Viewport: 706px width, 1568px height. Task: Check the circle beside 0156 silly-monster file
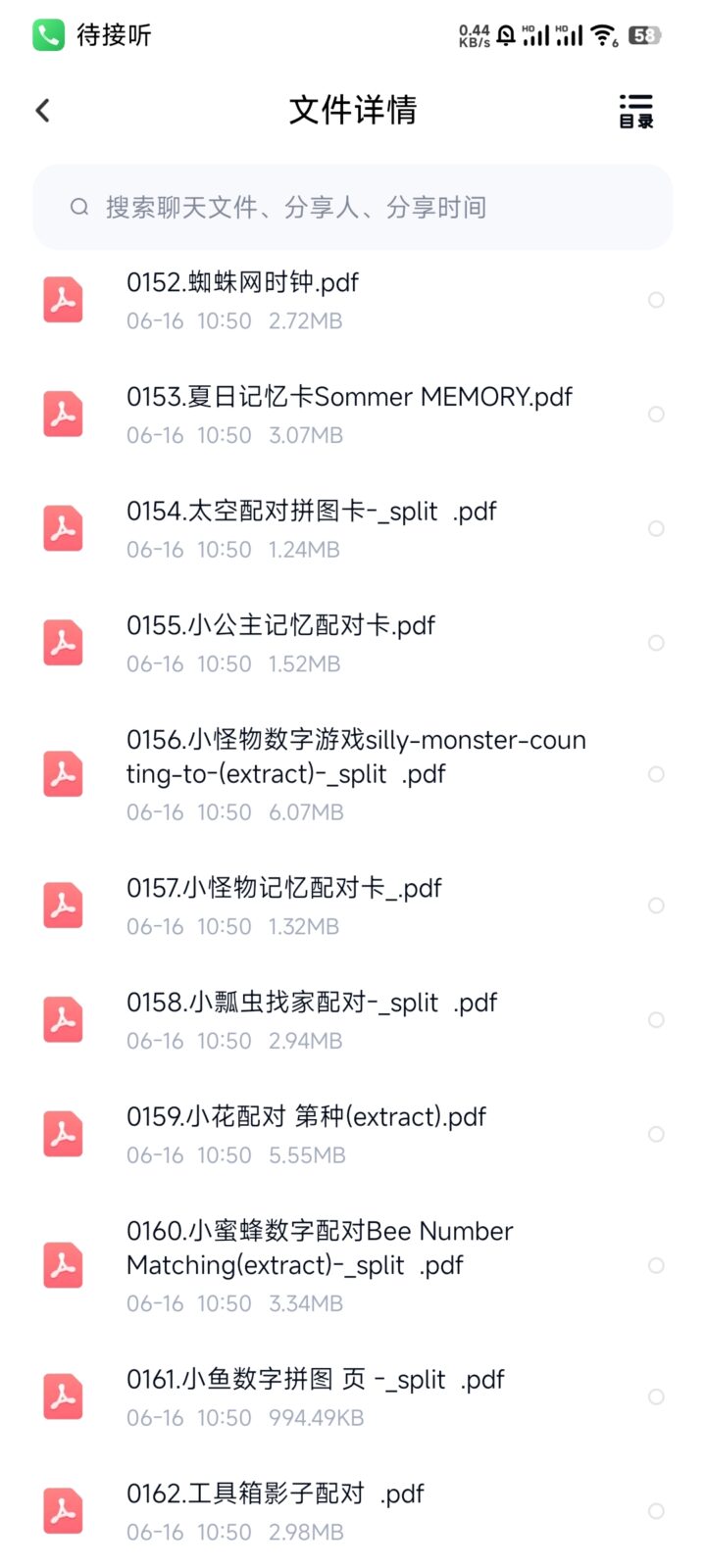[x=655, y=773]
